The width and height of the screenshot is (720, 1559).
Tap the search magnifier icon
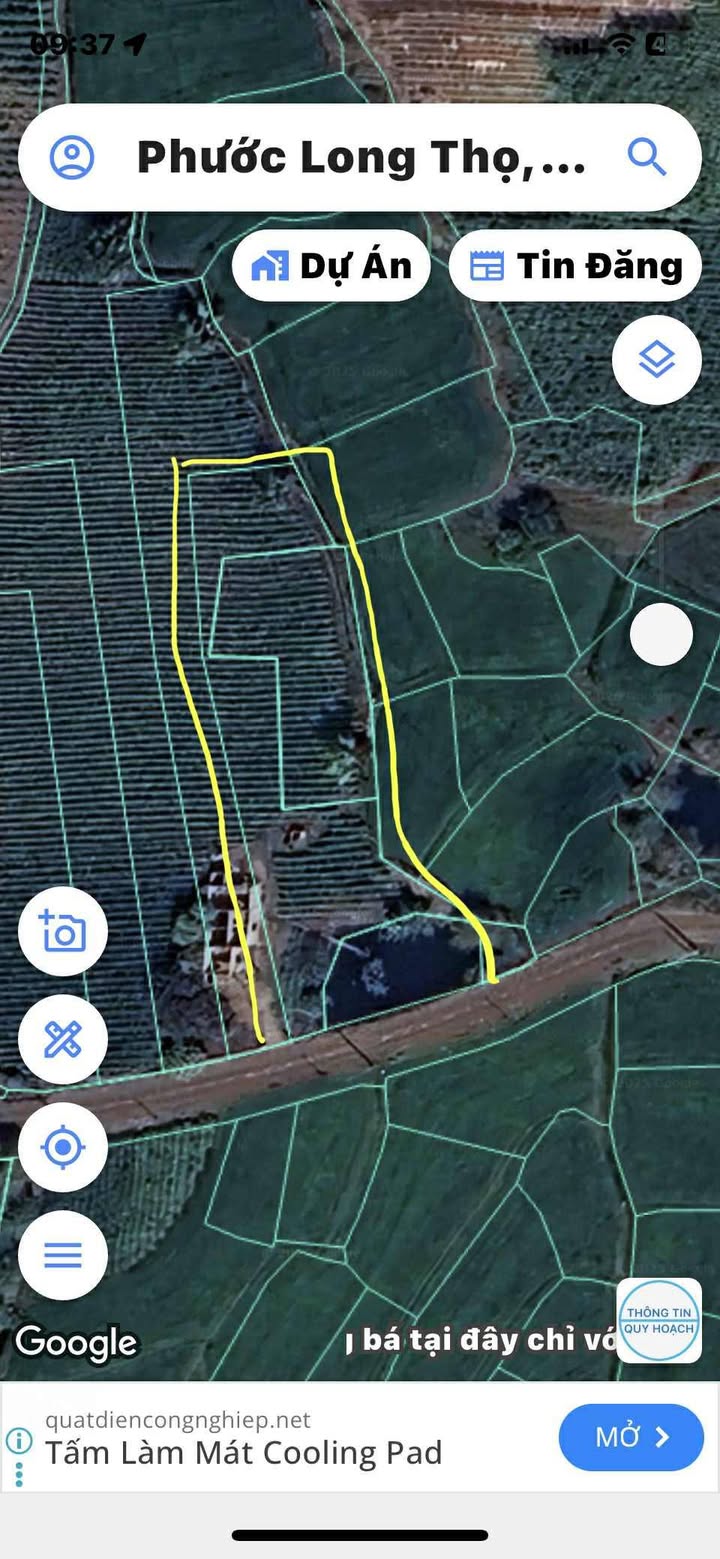(647, 157)
